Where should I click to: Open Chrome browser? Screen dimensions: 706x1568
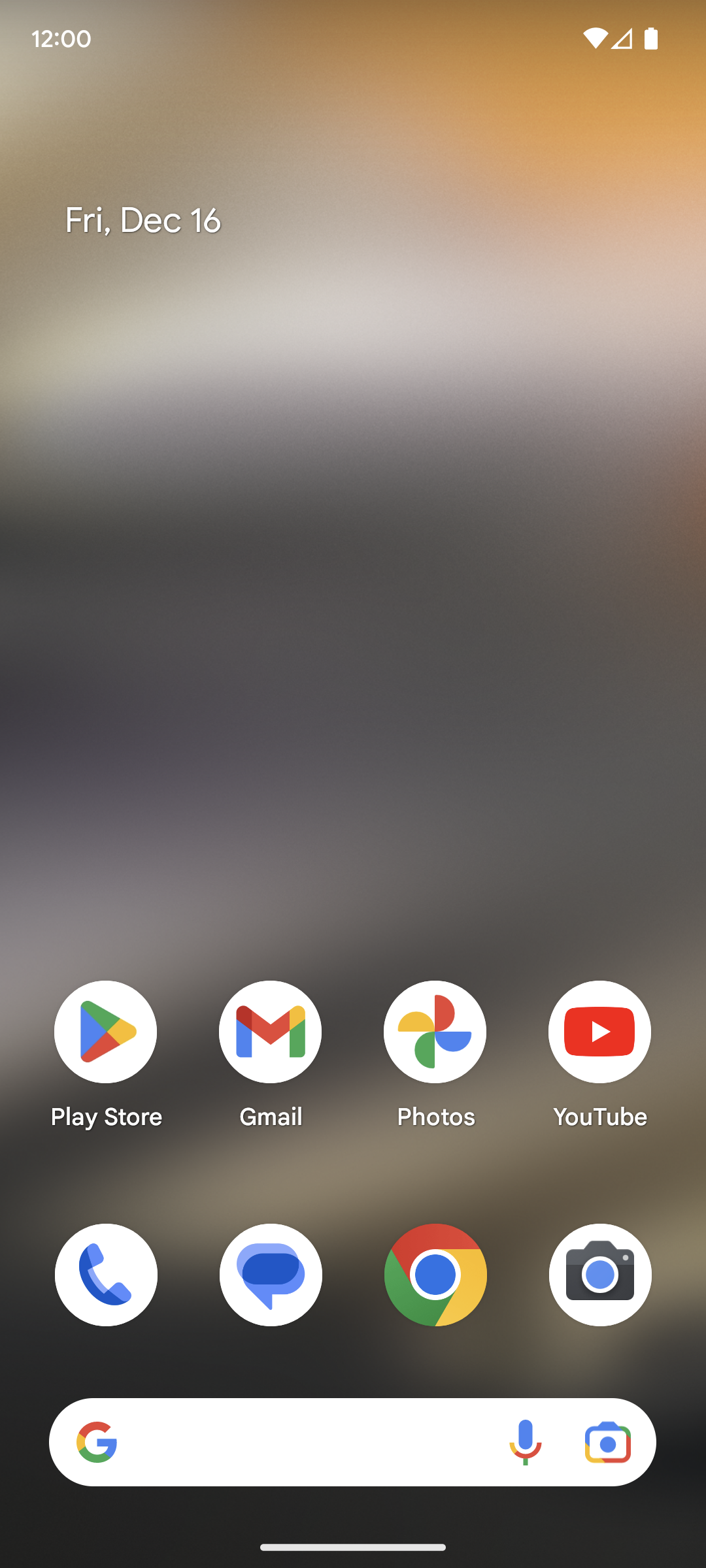click(435, 1275)
